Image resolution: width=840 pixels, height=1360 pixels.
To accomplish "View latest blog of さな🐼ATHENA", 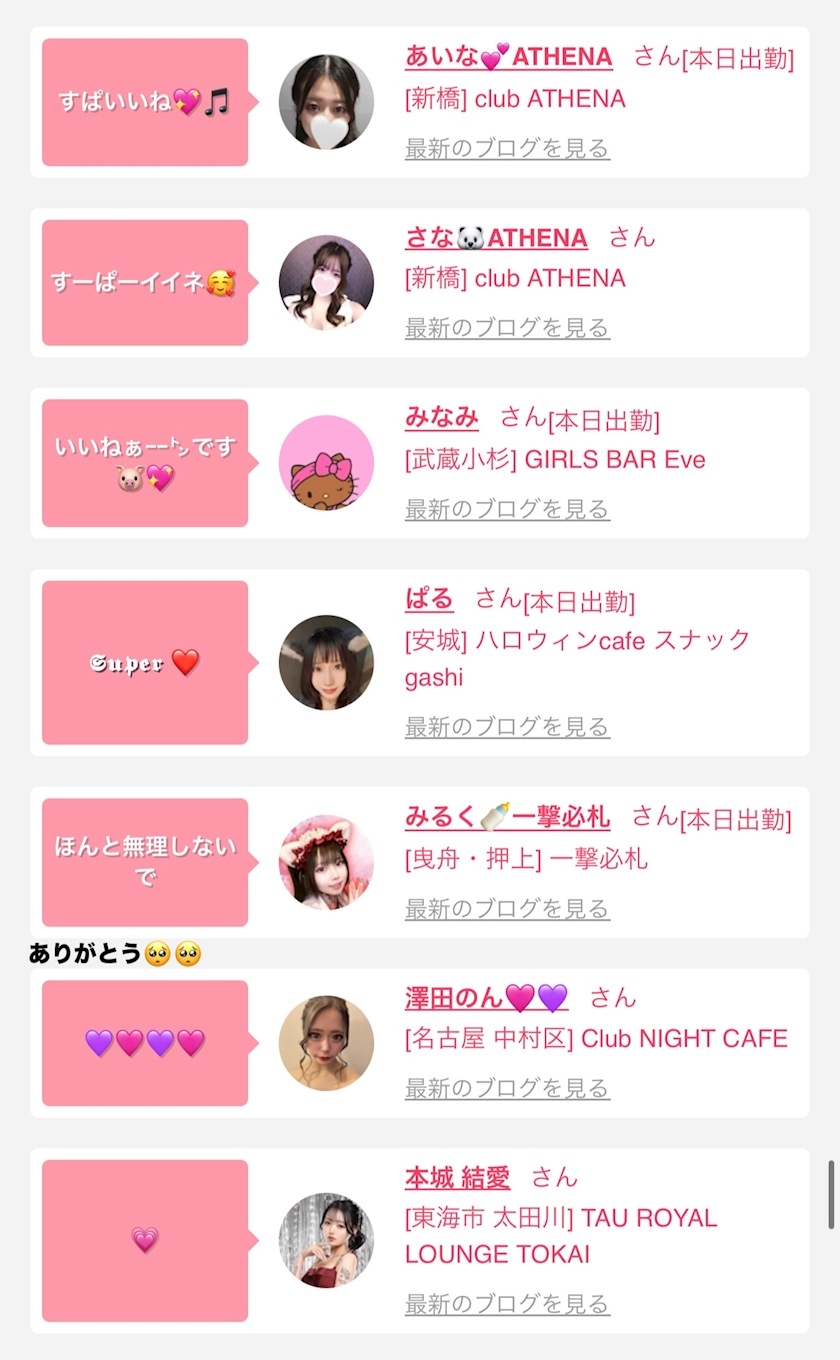I will click(507, 328).
